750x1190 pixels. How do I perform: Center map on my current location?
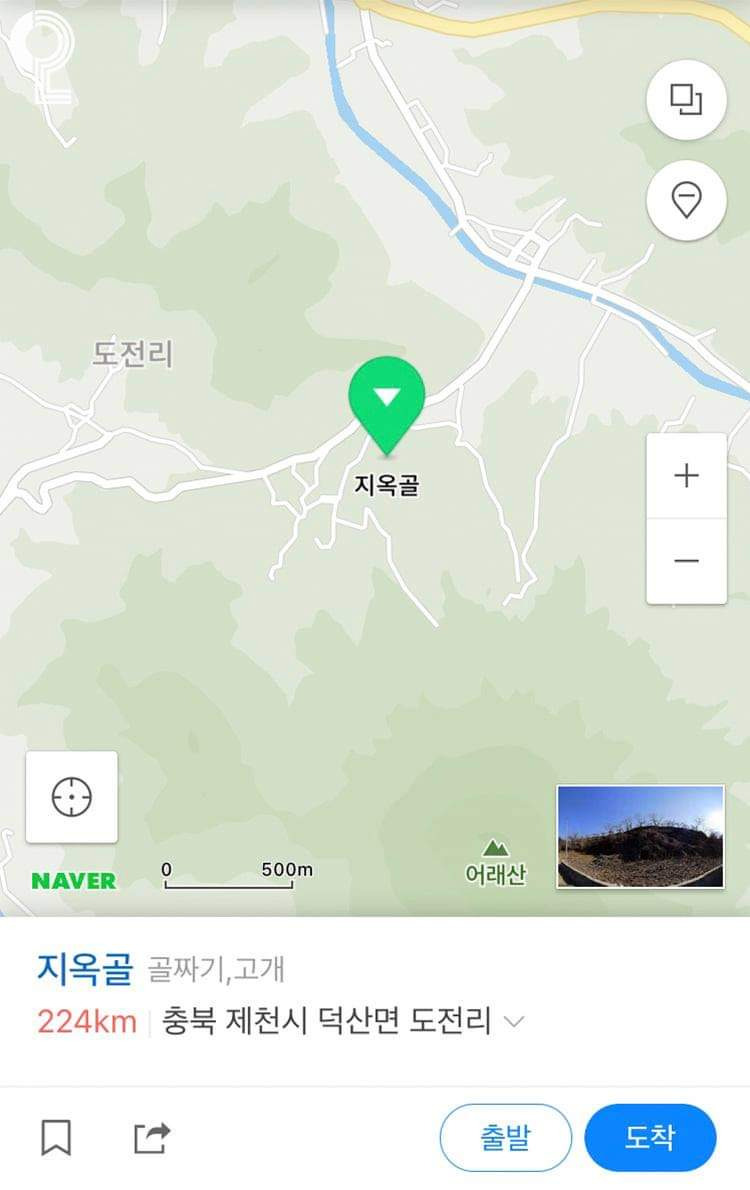[72, 797]
